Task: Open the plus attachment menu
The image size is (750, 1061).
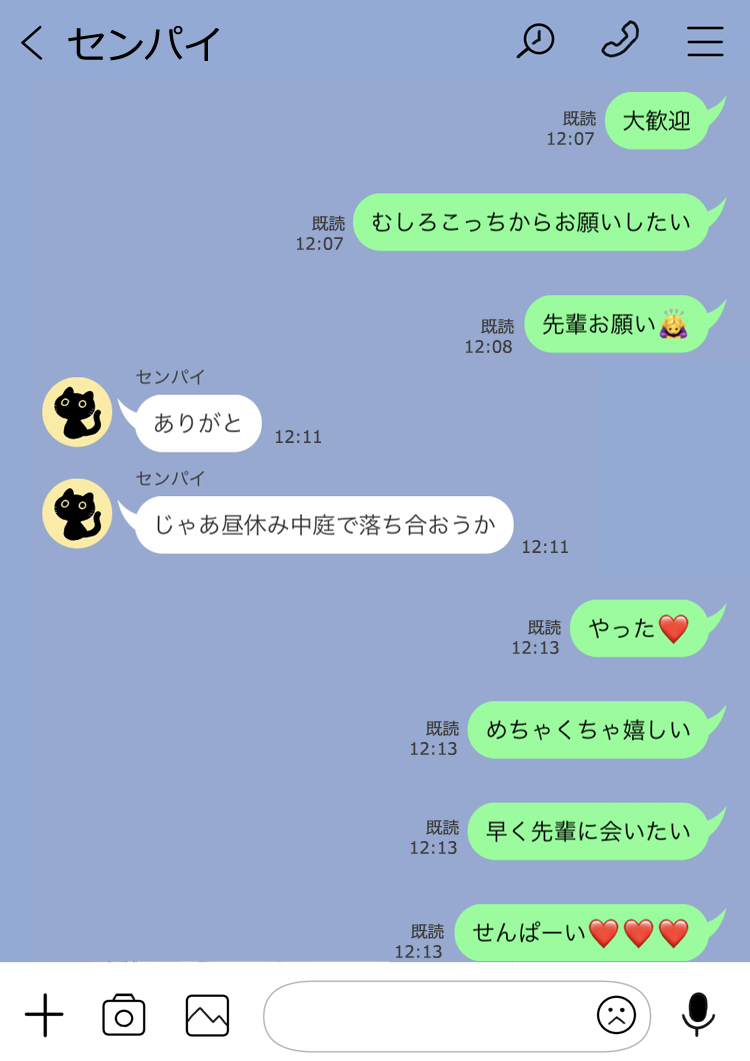Action: [x=44, y=1016]
